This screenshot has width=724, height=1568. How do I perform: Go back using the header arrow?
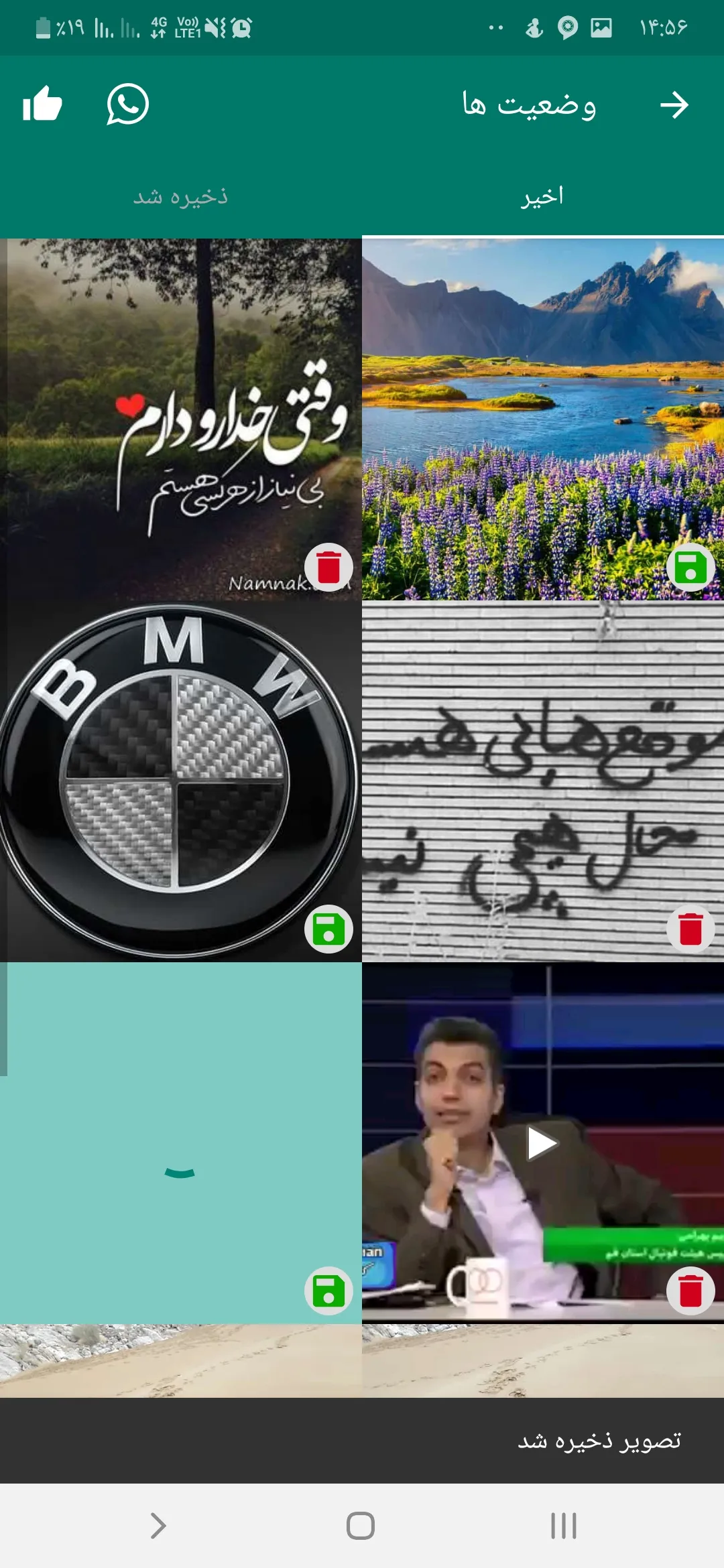(674, 105)
